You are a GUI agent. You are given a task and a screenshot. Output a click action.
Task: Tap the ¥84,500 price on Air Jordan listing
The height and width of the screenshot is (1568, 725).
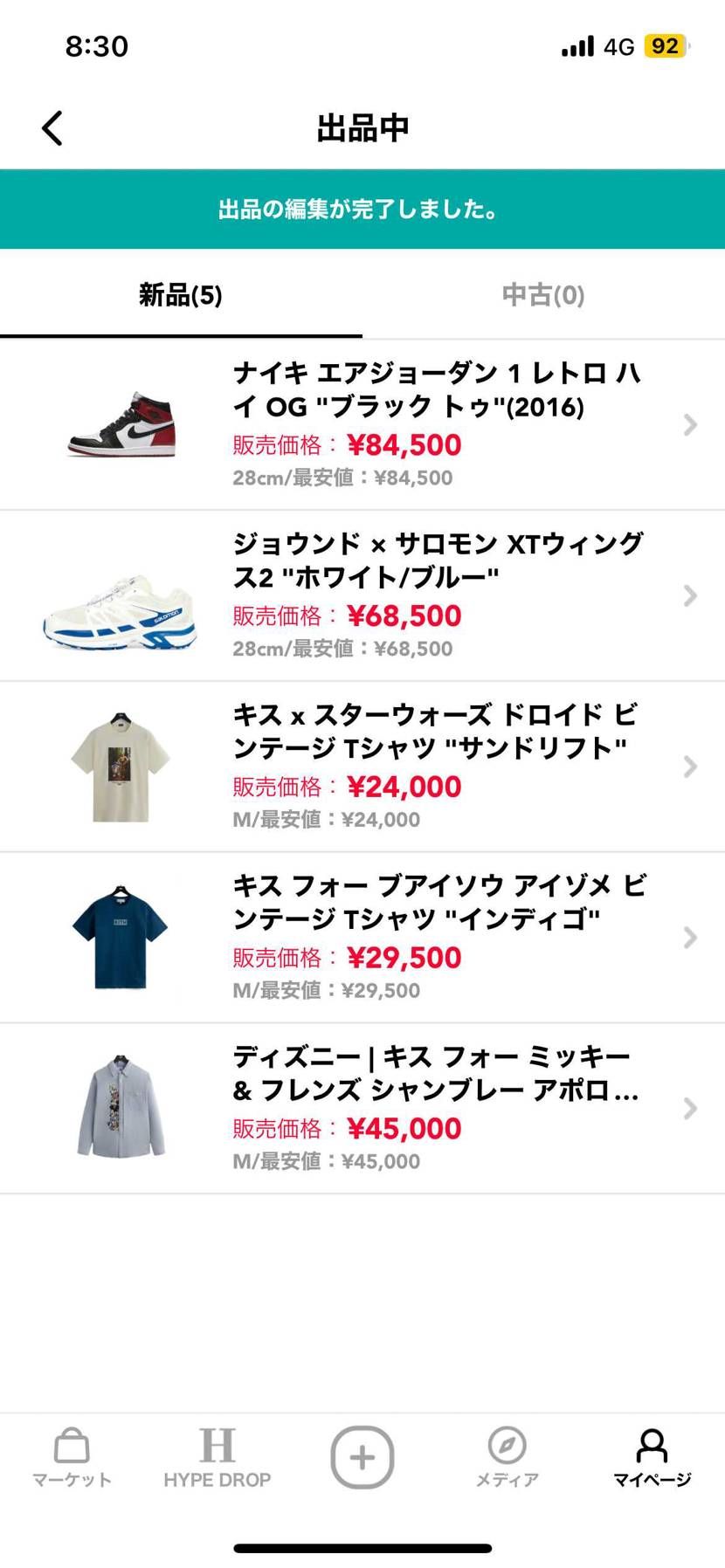(404, 444)
